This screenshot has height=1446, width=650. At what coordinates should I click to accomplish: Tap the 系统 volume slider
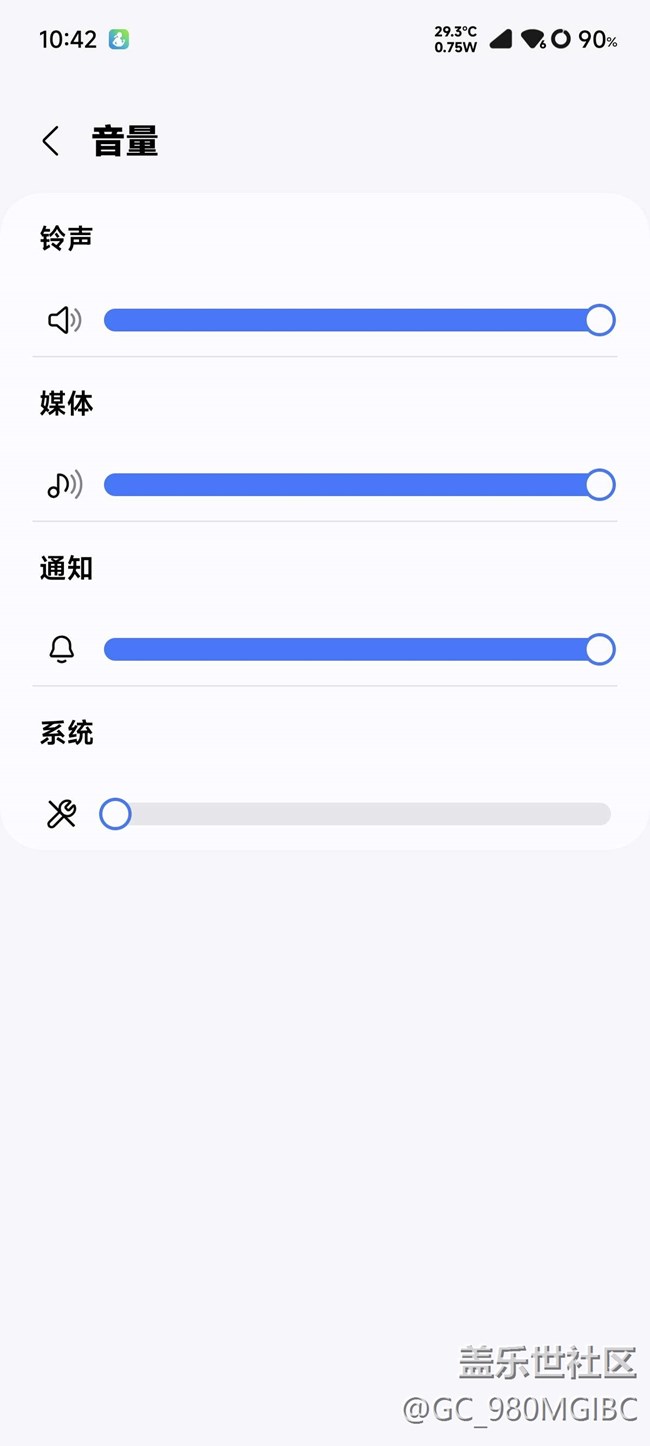(356, 814)
